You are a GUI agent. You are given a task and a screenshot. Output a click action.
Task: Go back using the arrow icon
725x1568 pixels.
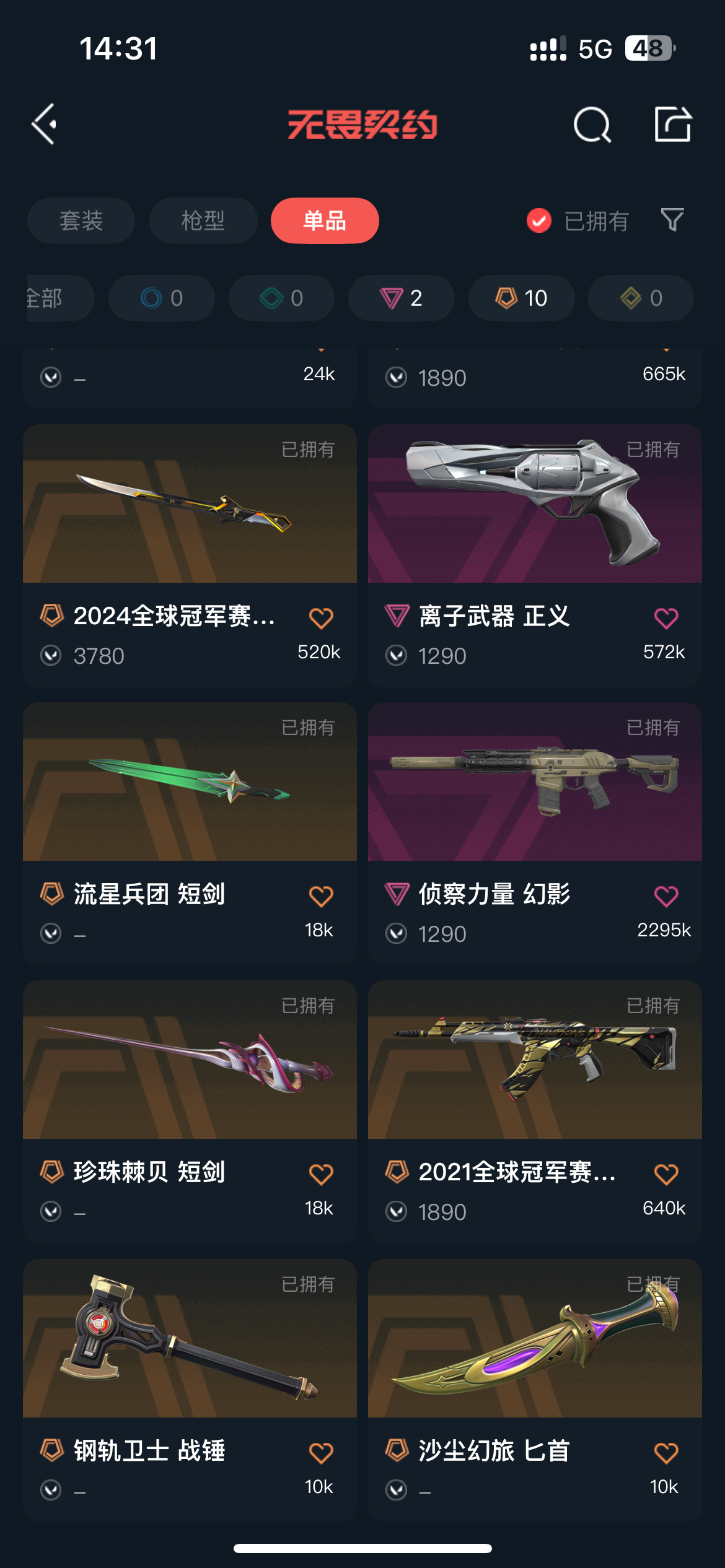click(x=45, y=124)
